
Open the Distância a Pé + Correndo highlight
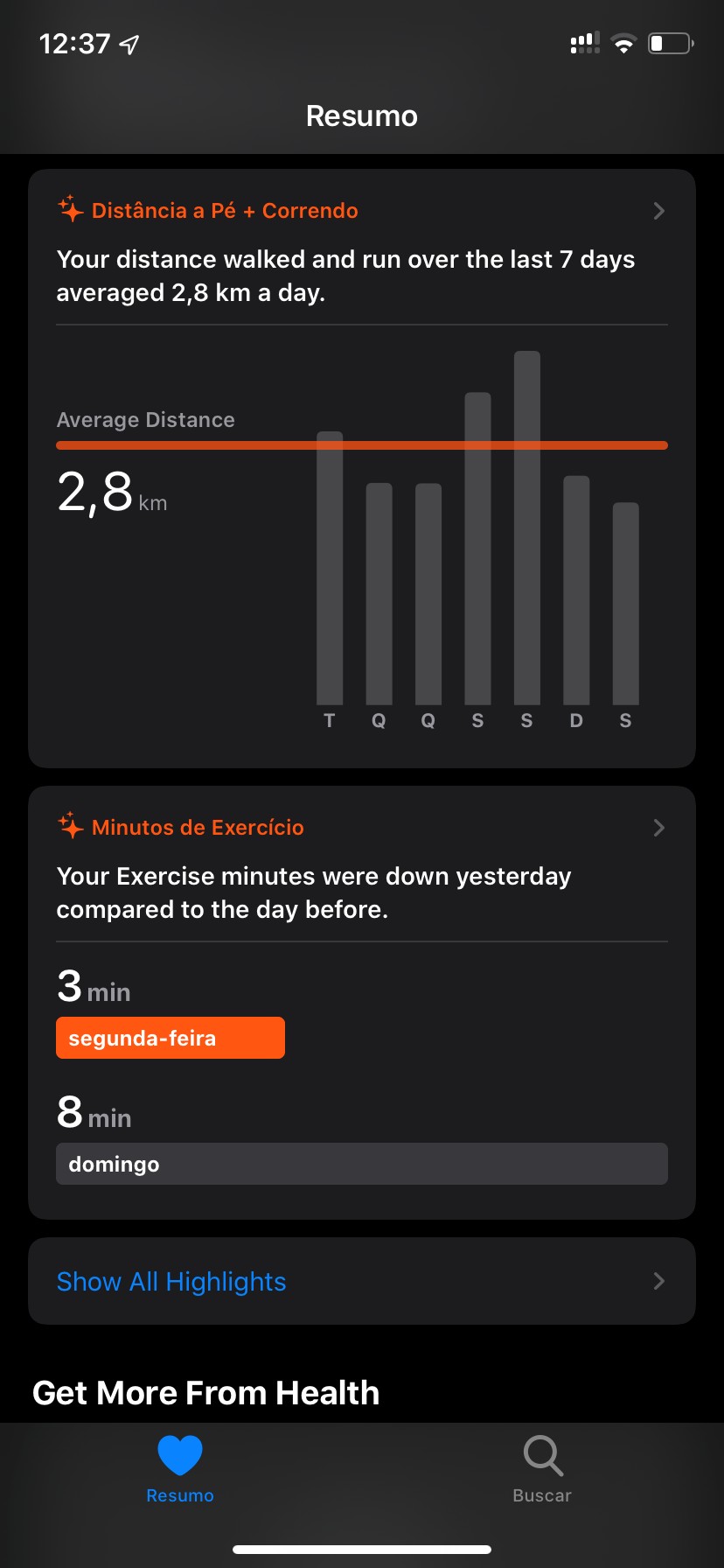(362, 468)
